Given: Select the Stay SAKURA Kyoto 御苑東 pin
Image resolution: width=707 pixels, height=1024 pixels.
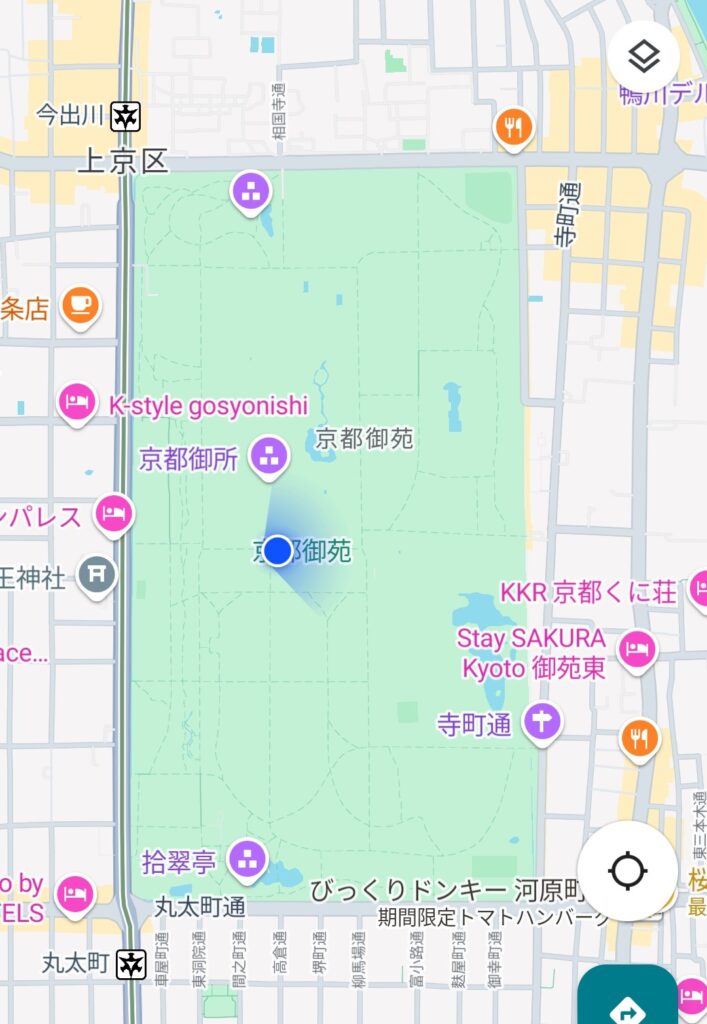Looking at the screenshot, I should tap(637, 650).
